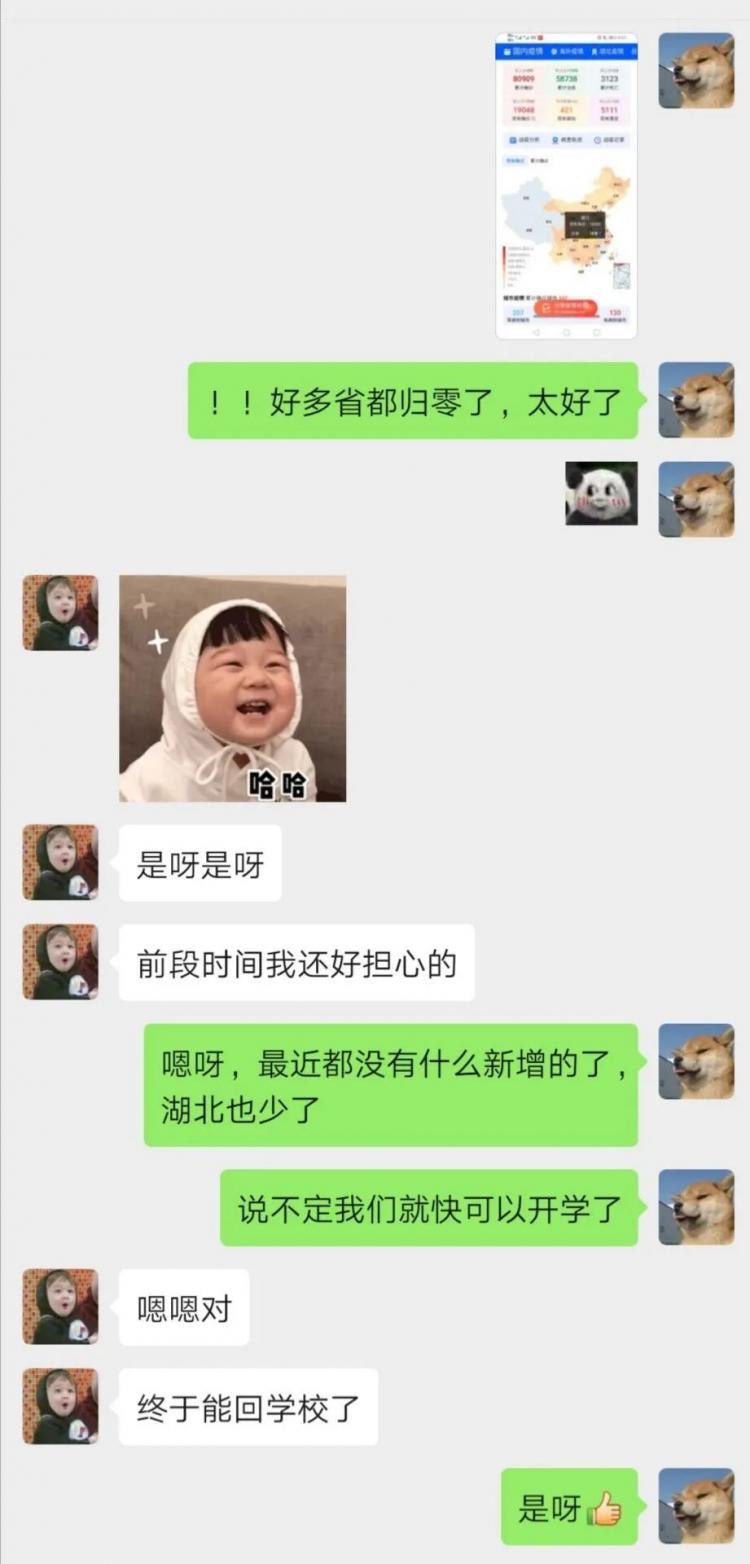
Task: Tap baby avatar beside 终于能回学校了
Action: [x=60, y=1406]
